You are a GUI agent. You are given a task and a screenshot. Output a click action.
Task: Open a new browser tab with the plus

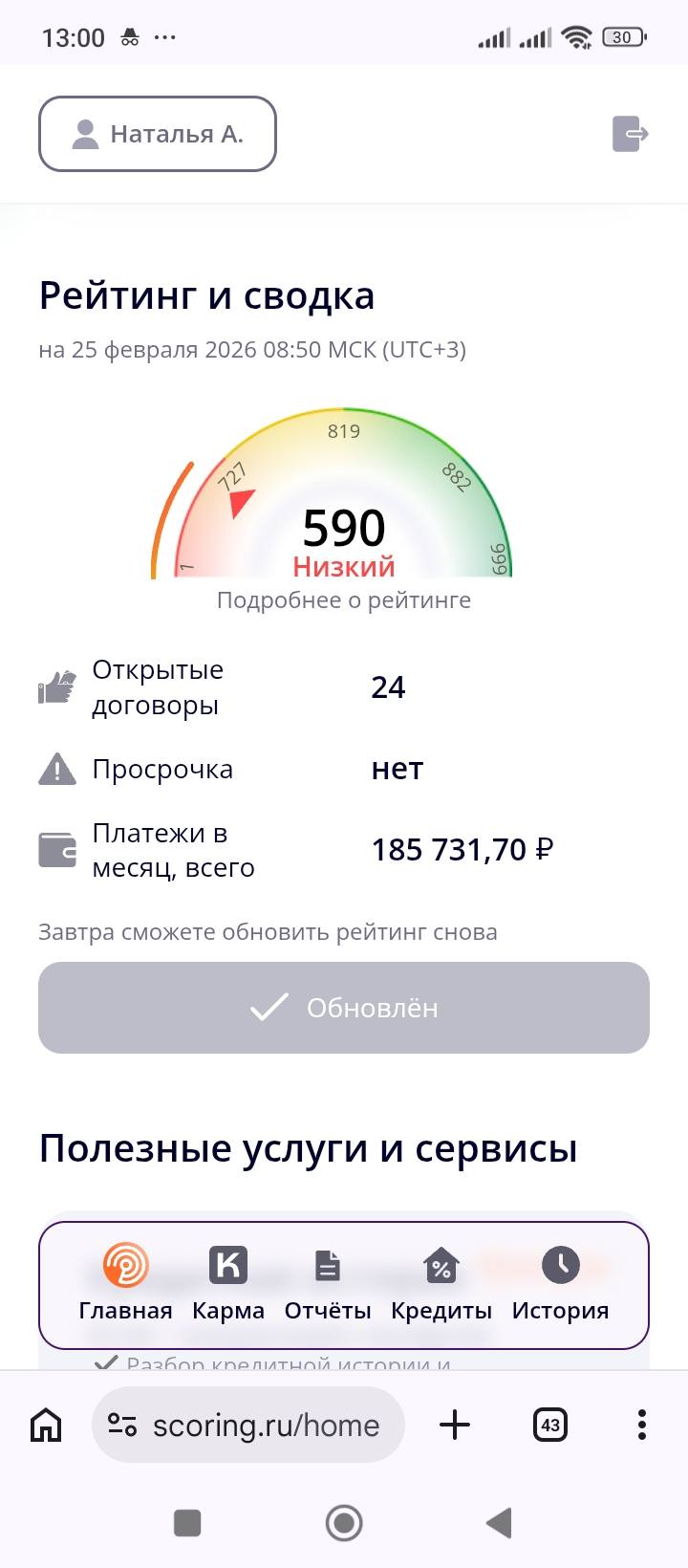[x=454, y=1425]
